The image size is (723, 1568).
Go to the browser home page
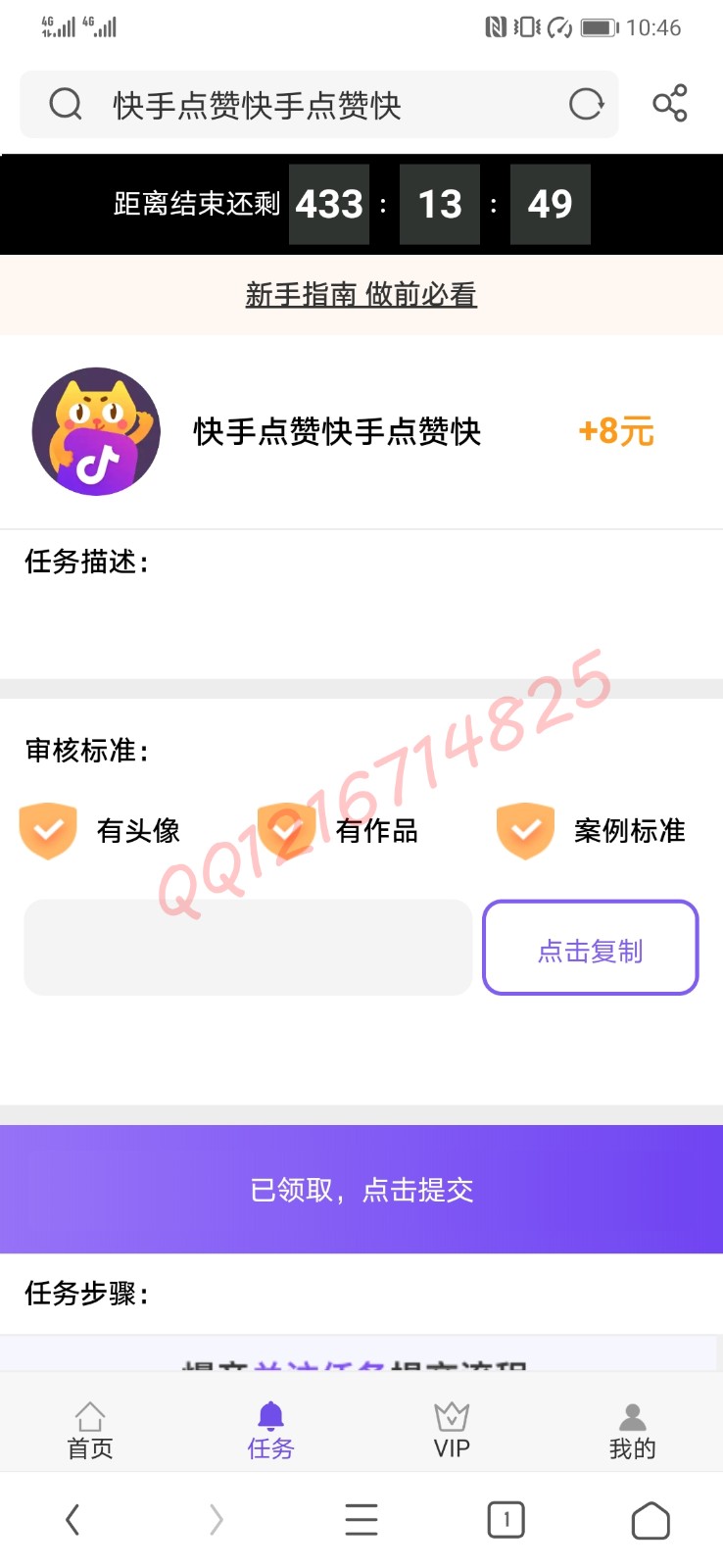[x=651, y=1520]
